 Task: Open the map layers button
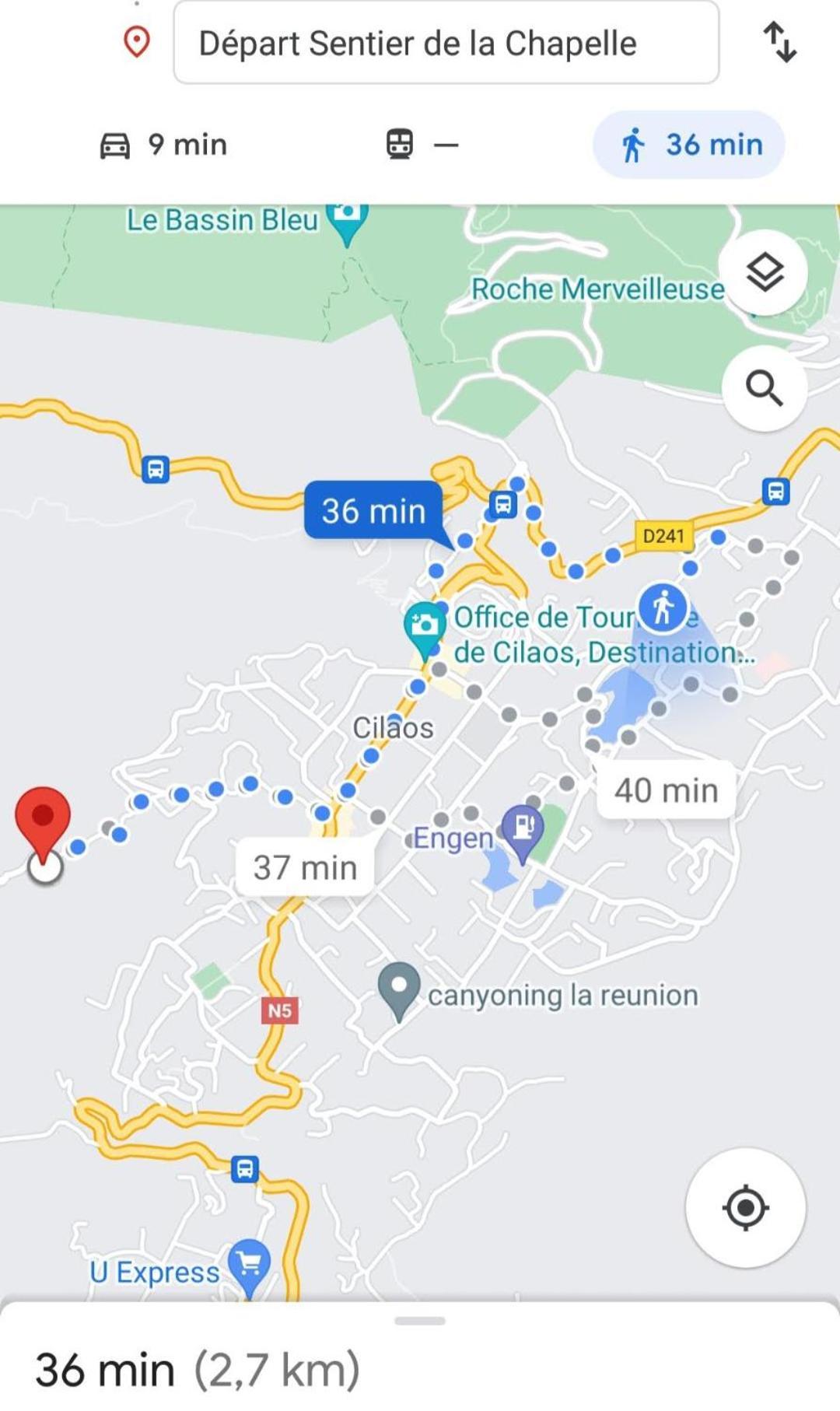(764, 272)
